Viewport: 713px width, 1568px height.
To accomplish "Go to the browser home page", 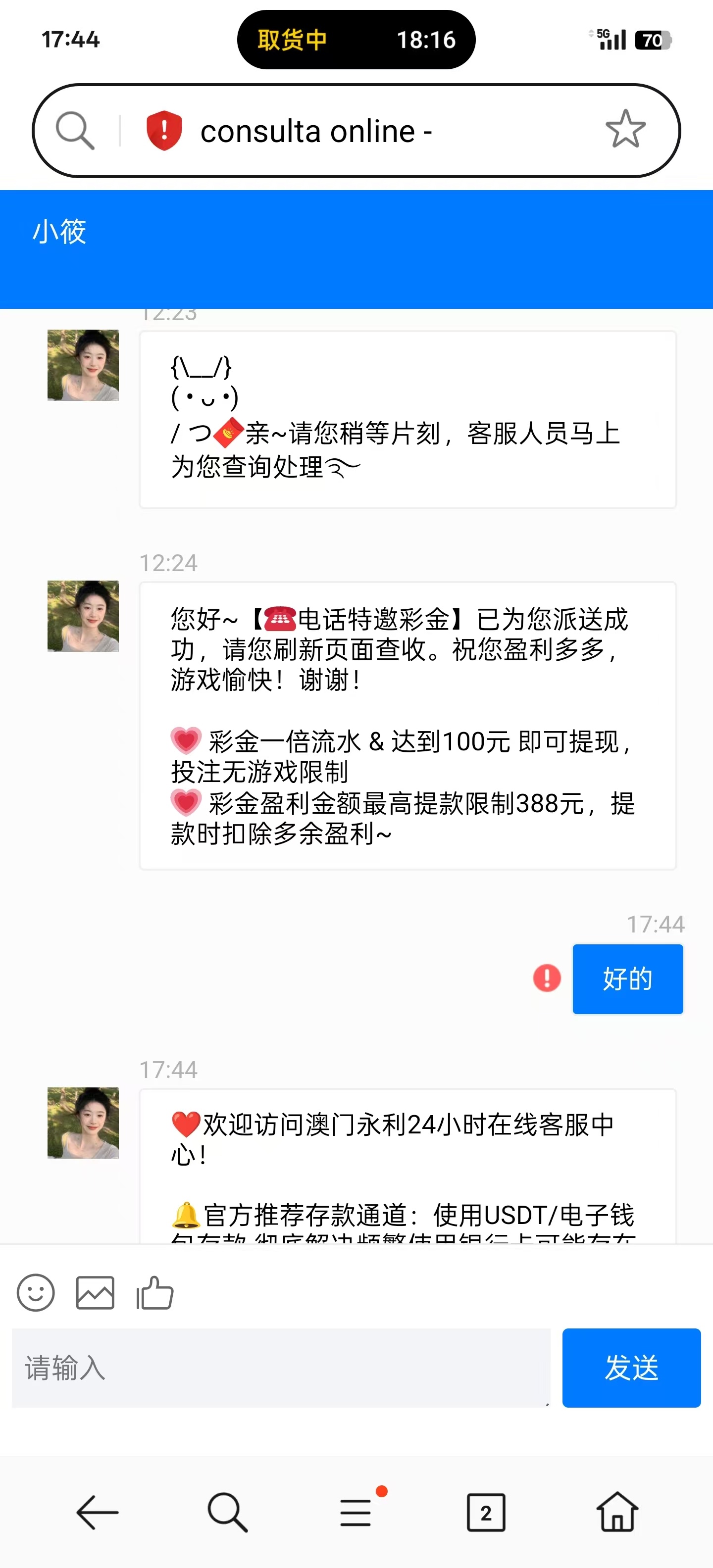I will point(617,1512).
